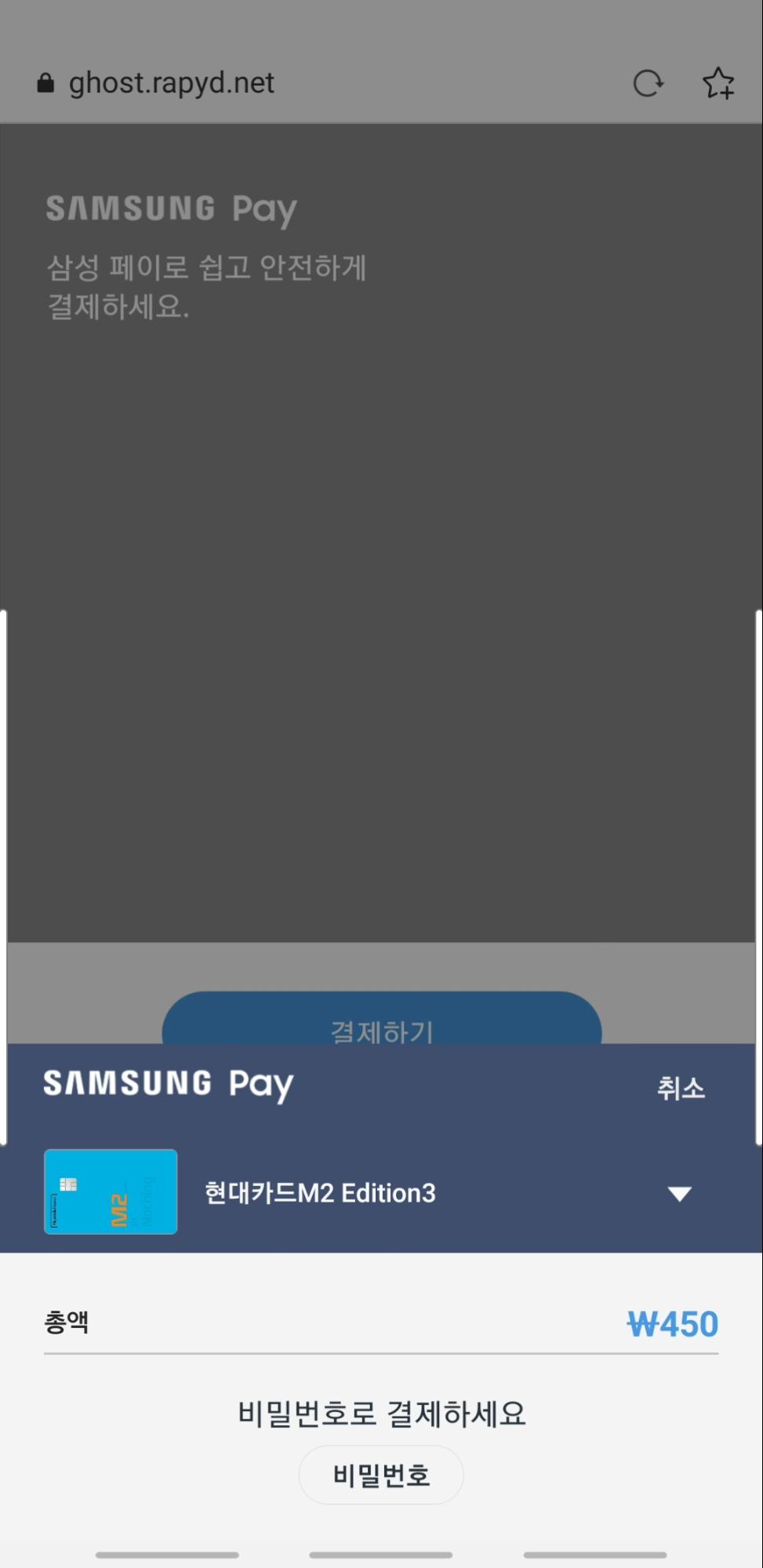Expand the 현대카드M2 Edition3 card dropdown
Image resolution: width=763 pixels, height=1568 pixels.
tap(679, 1194)
